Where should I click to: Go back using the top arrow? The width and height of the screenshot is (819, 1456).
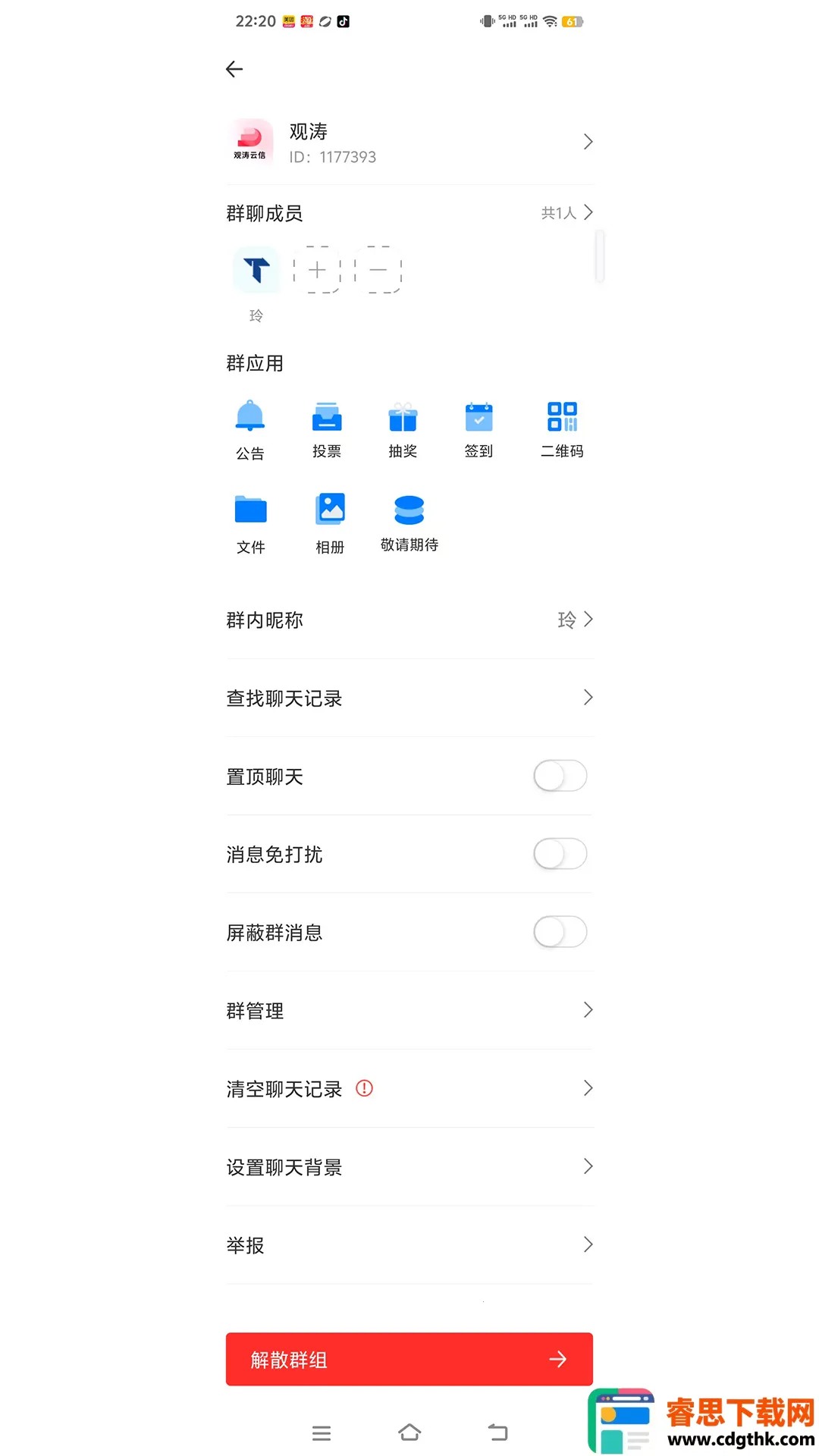(x=234, y=69)
